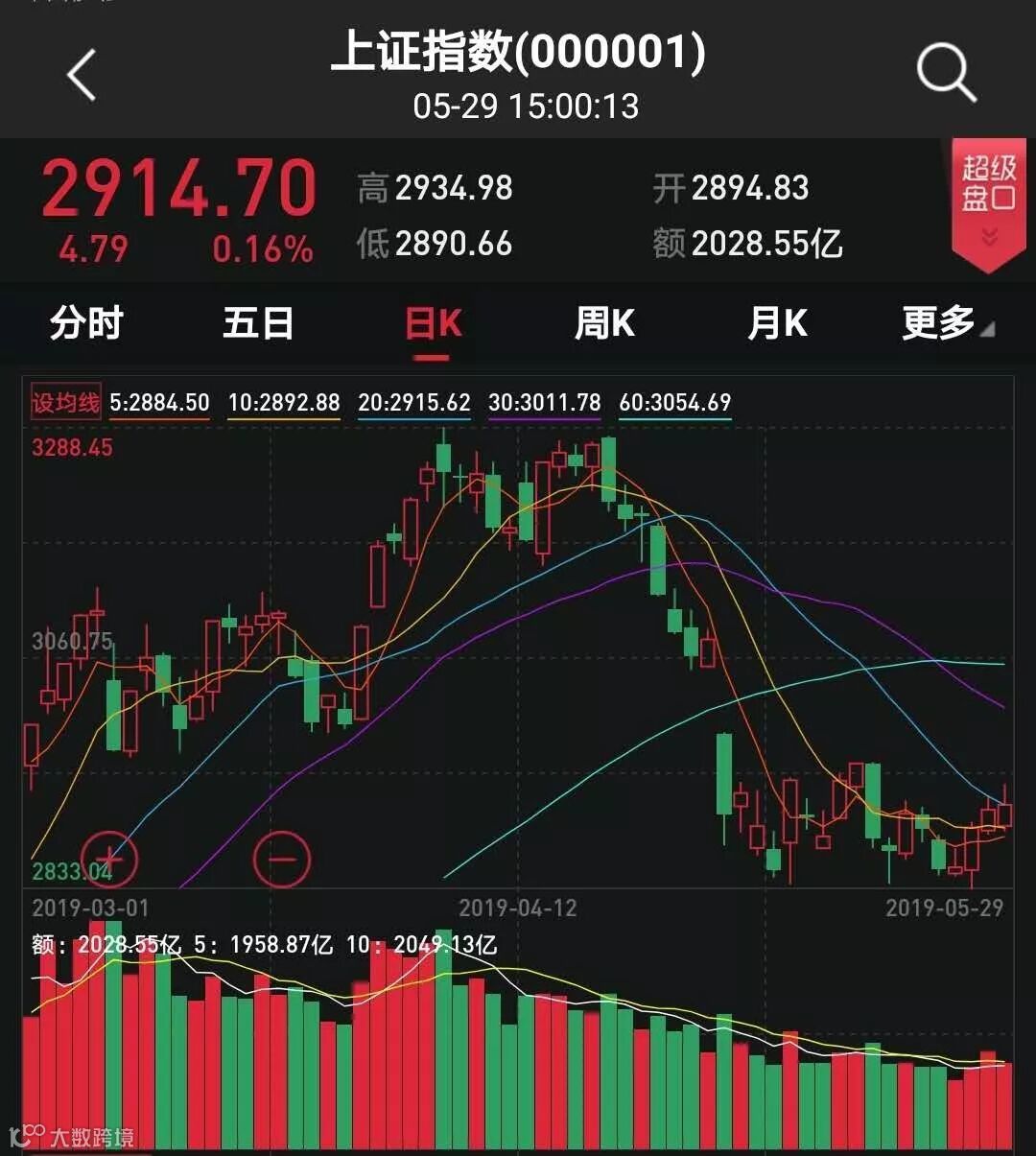Open the 设均线 moving average settings
This screenshot has width=1036, height=1156.
(x=65, y=403)
